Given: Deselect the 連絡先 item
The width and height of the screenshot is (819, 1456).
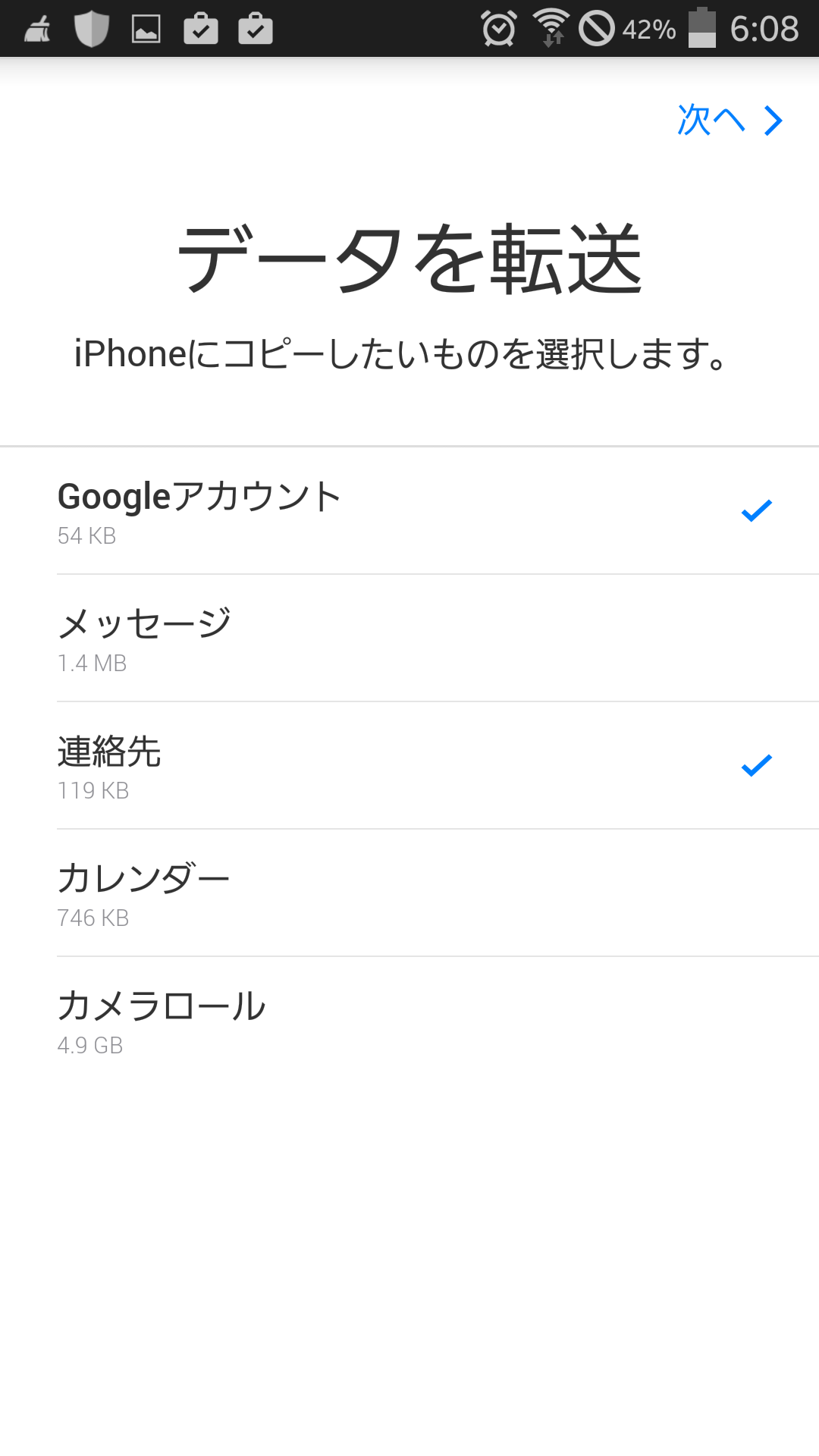Looking at the screenshot, I should coord(409,766).
